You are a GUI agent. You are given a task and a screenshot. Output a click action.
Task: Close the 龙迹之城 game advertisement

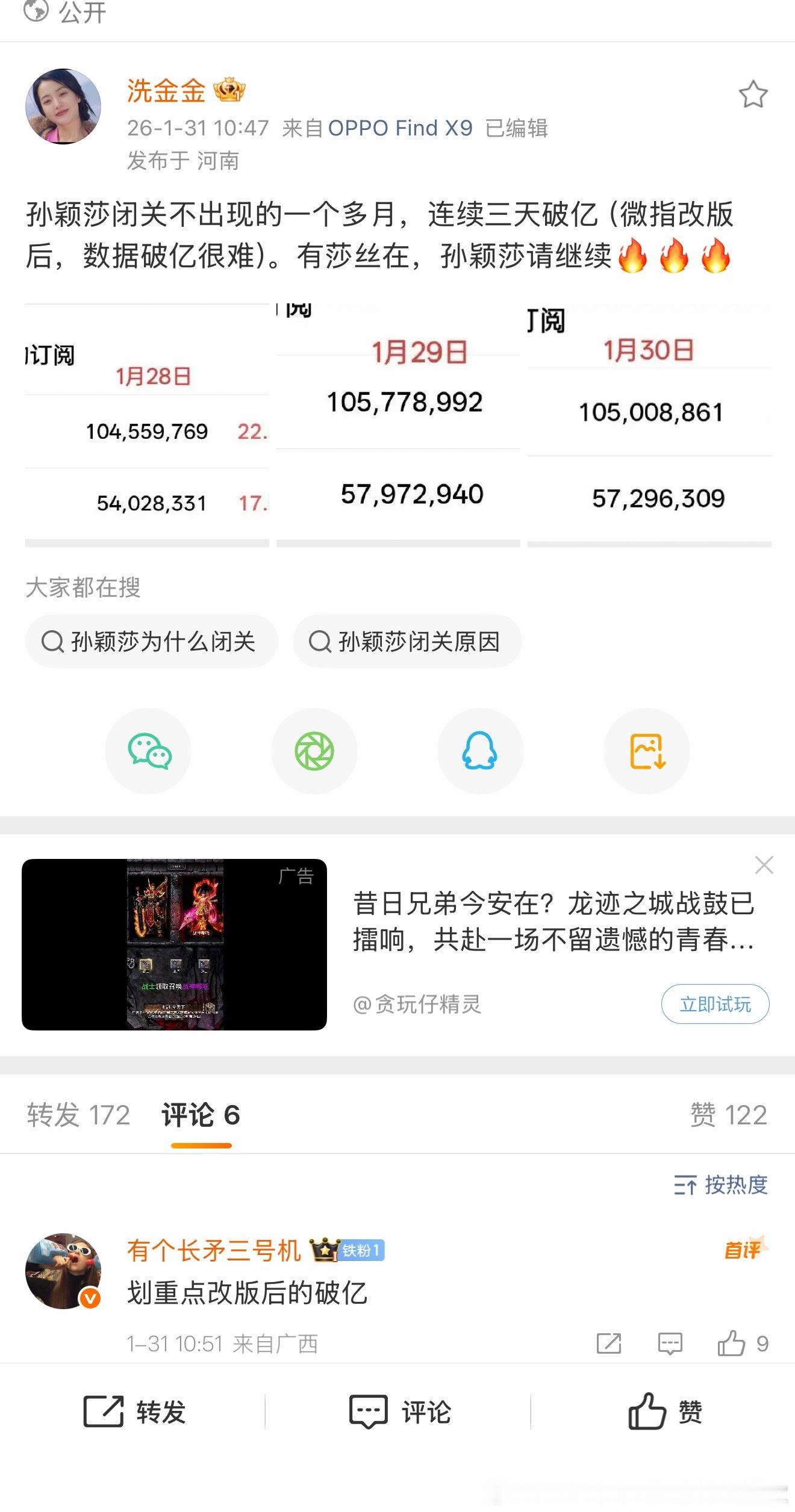coord(764,865)
